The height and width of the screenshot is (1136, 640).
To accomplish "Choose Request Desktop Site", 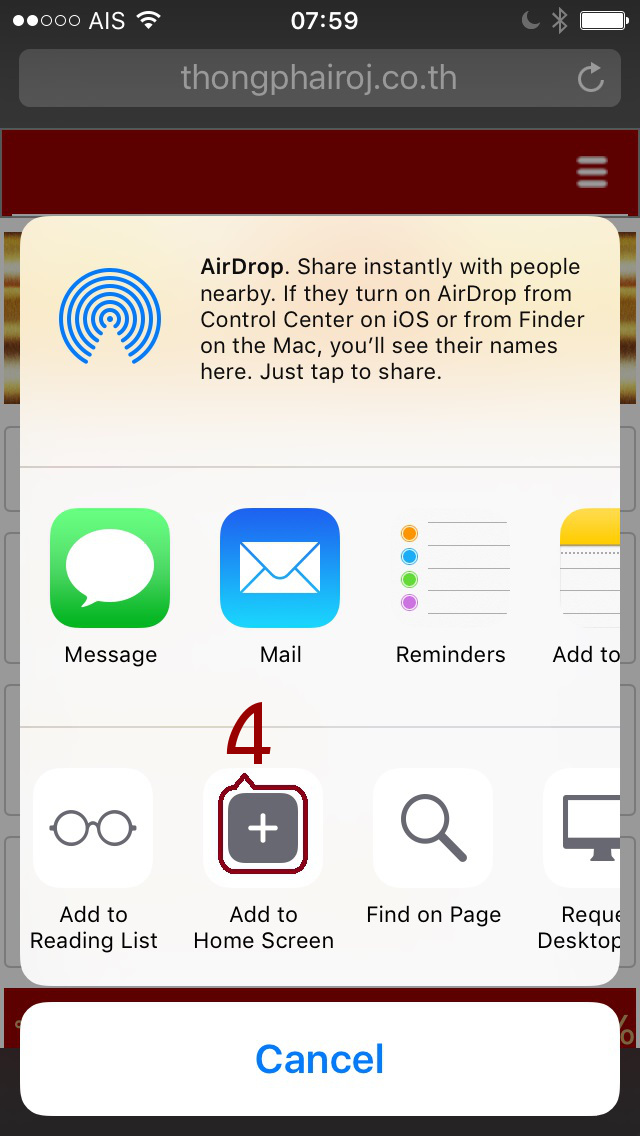I will (588, 828).
